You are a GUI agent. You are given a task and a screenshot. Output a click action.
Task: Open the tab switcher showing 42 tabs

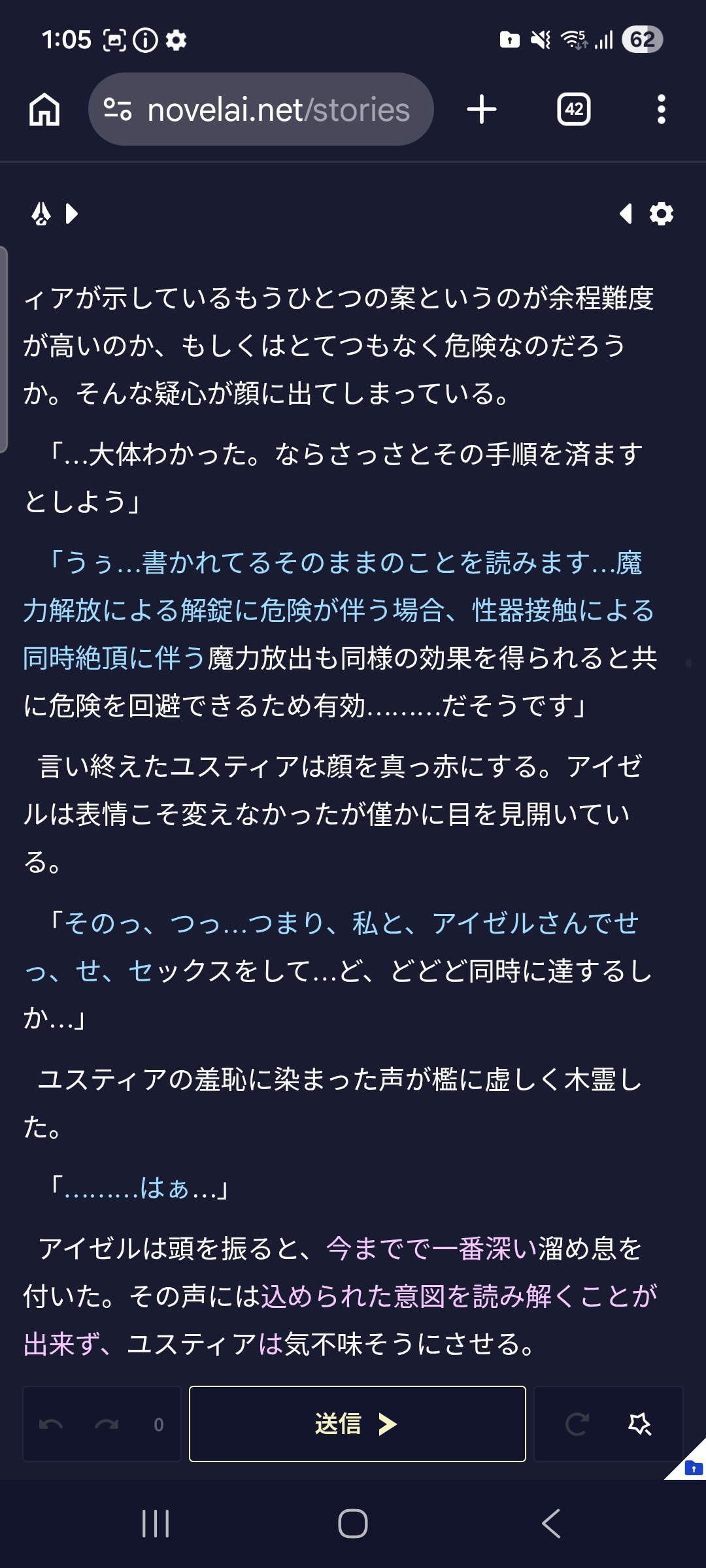pos(574,109)
